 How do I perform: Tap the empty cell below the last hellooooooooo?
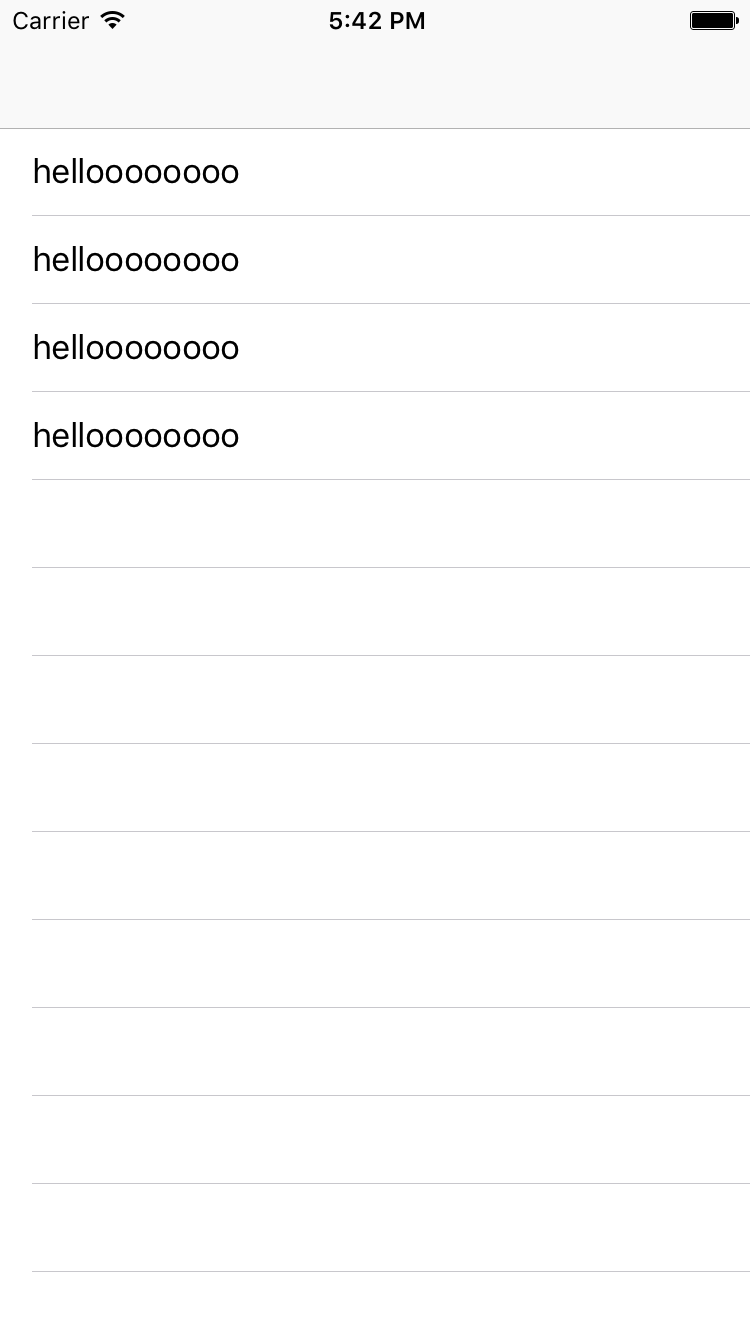pyautogui.click(x=375, y=523)
